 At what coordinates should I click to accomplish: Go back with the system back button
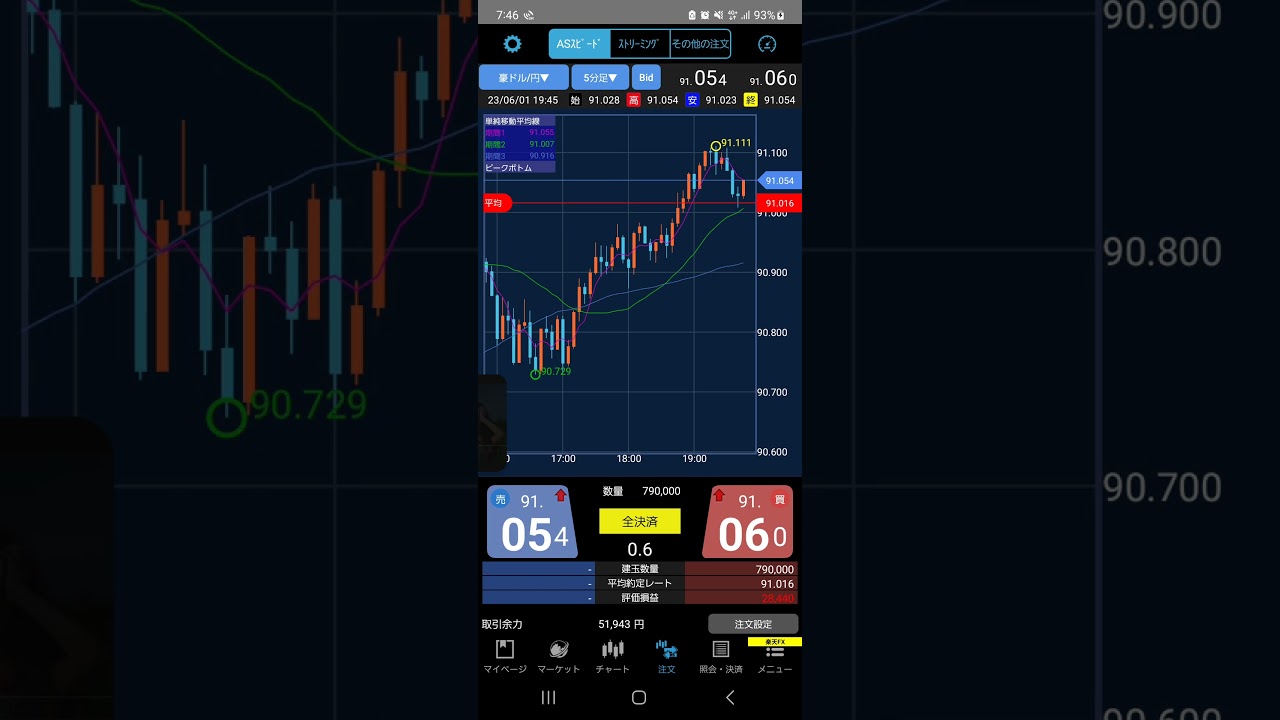click(x=730, y=698)
